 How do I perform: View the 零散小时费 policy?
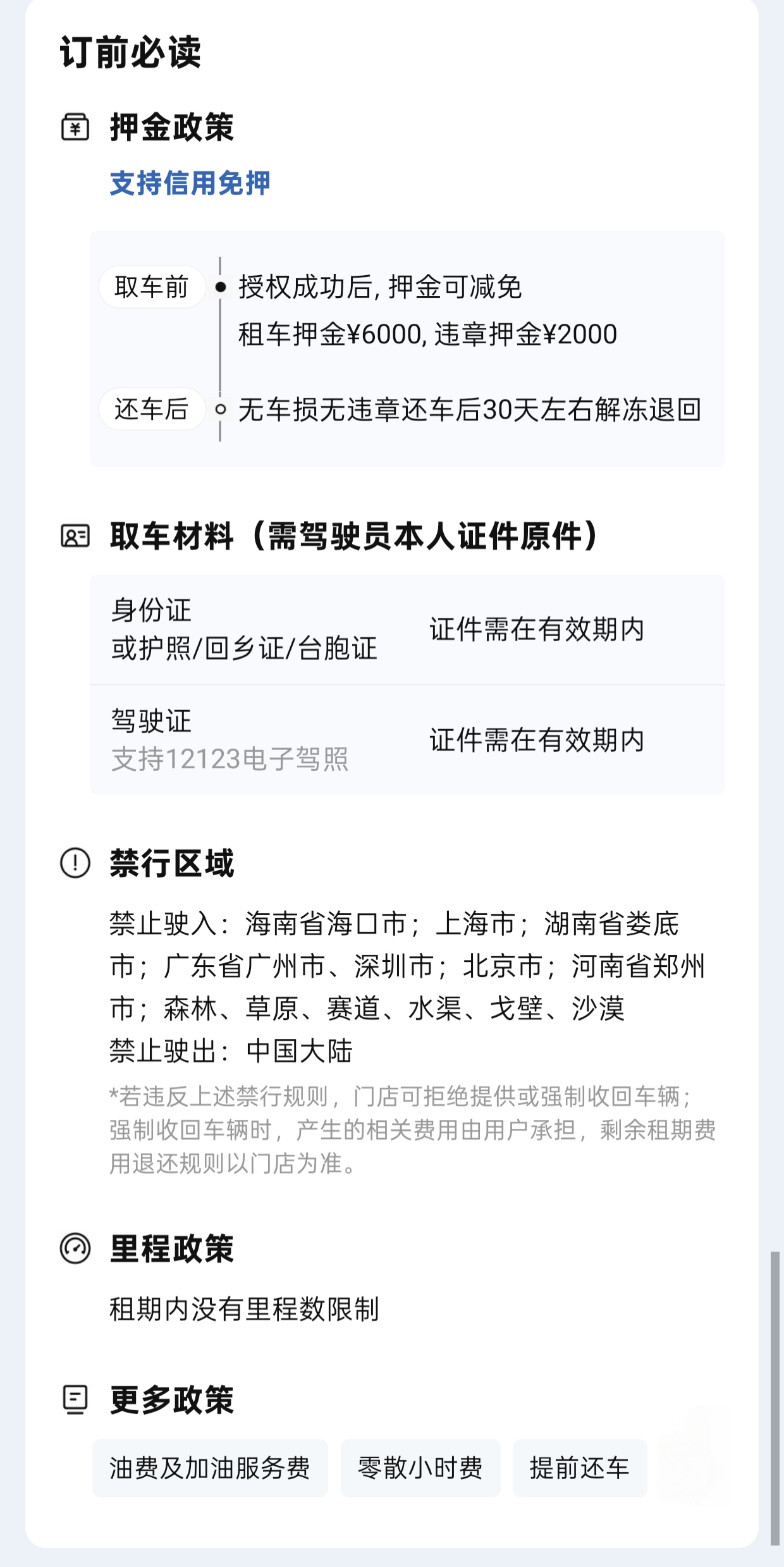(420, 1468)
